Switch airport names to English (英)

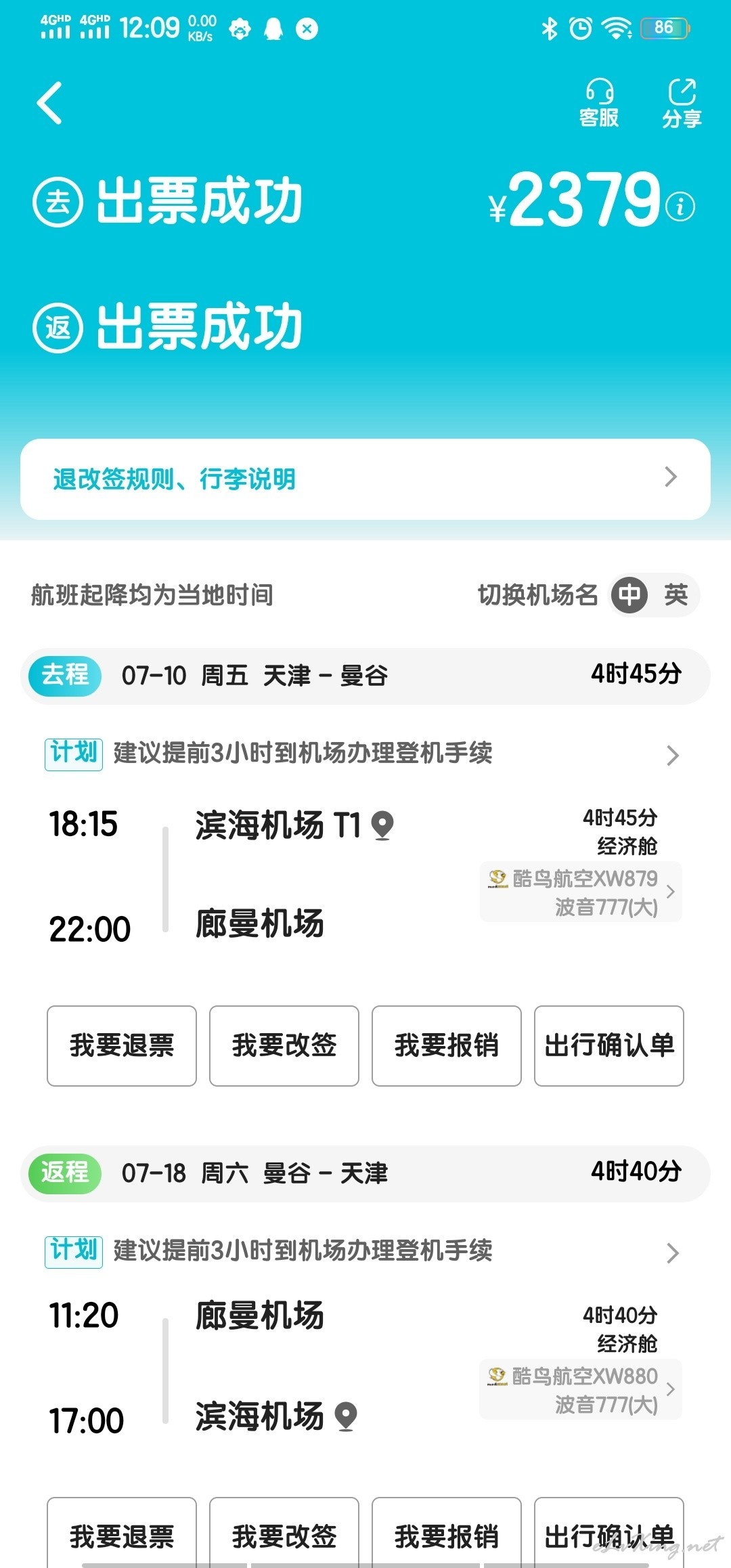click(x=675, y=595)
